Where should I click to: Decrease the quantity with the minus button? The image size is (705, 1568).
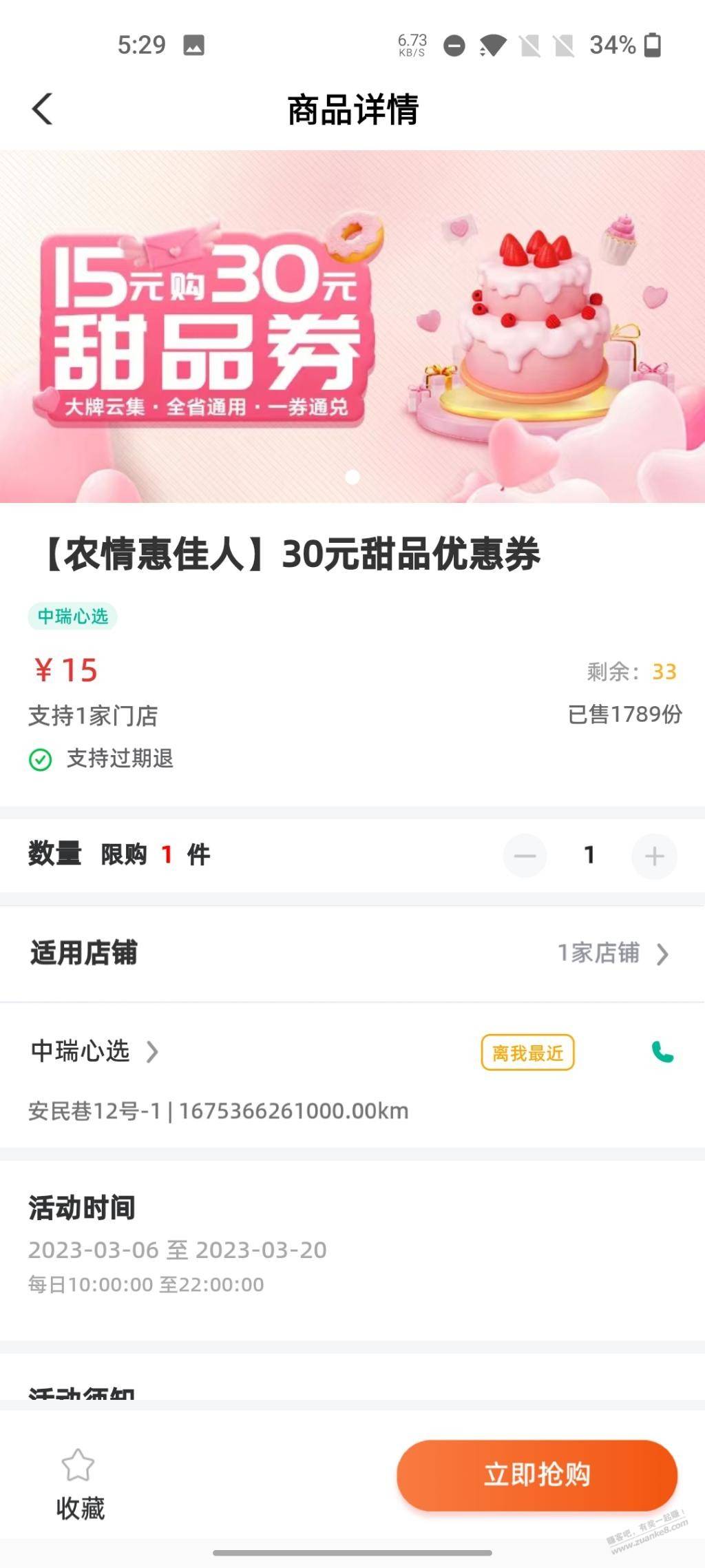[x=525, y=856]
